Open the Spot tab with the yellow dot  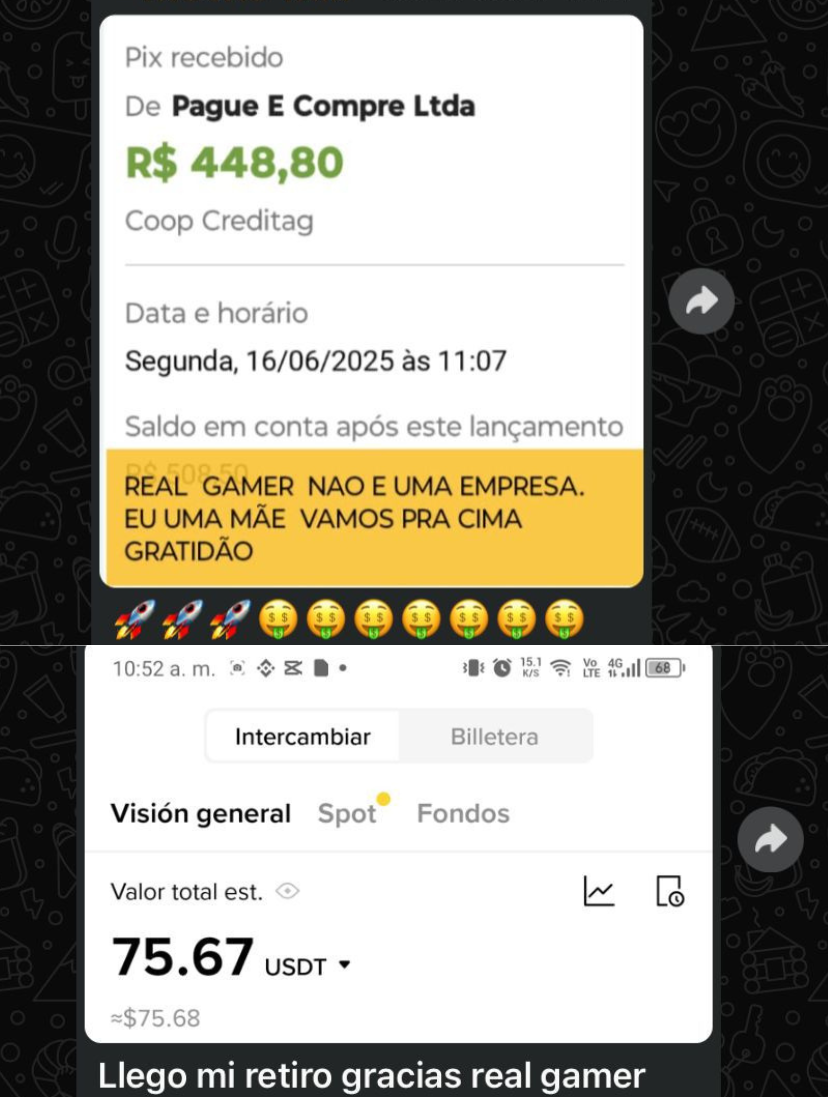[x=349, y=814]
